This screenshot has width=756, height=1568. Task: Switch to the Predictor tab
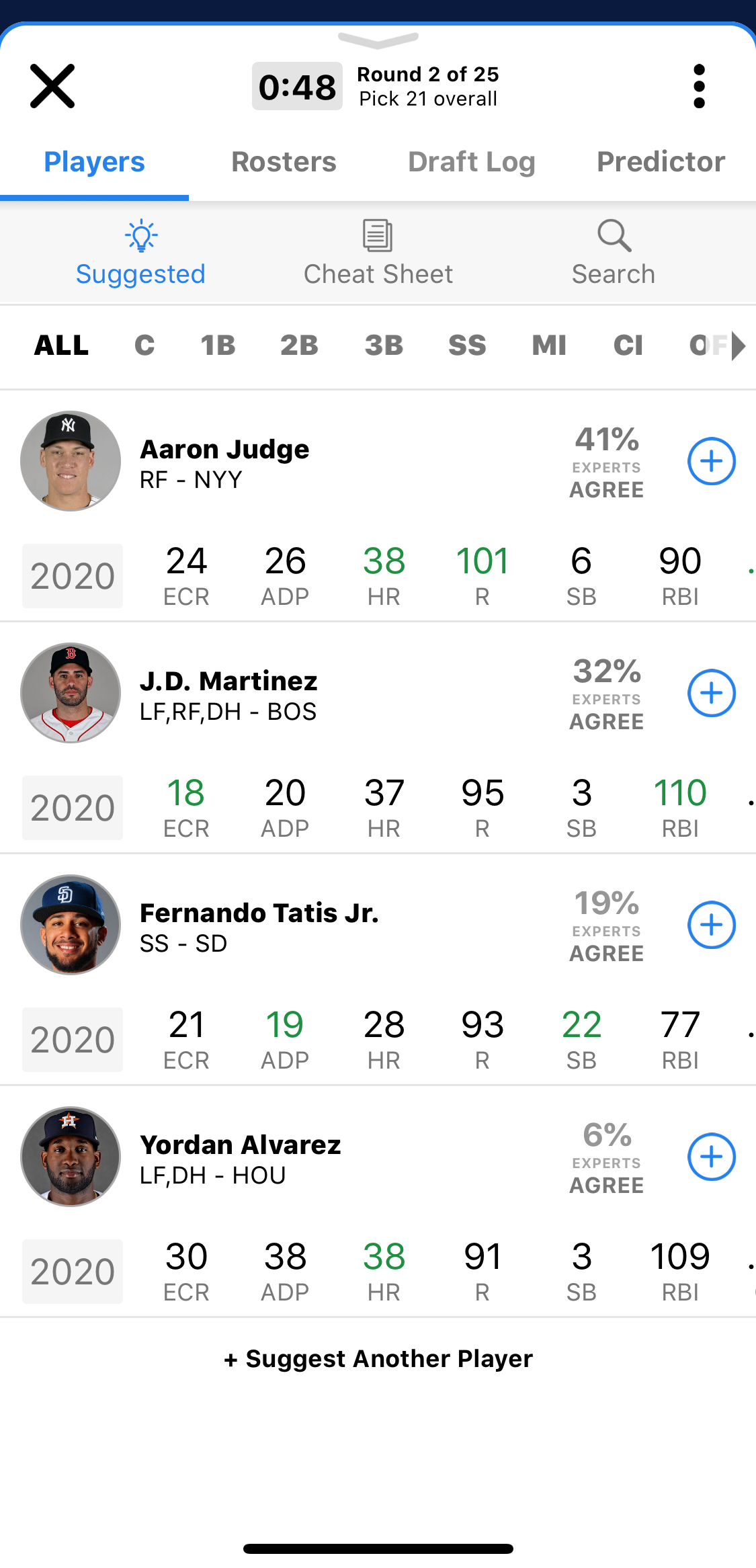pos(661,162)
